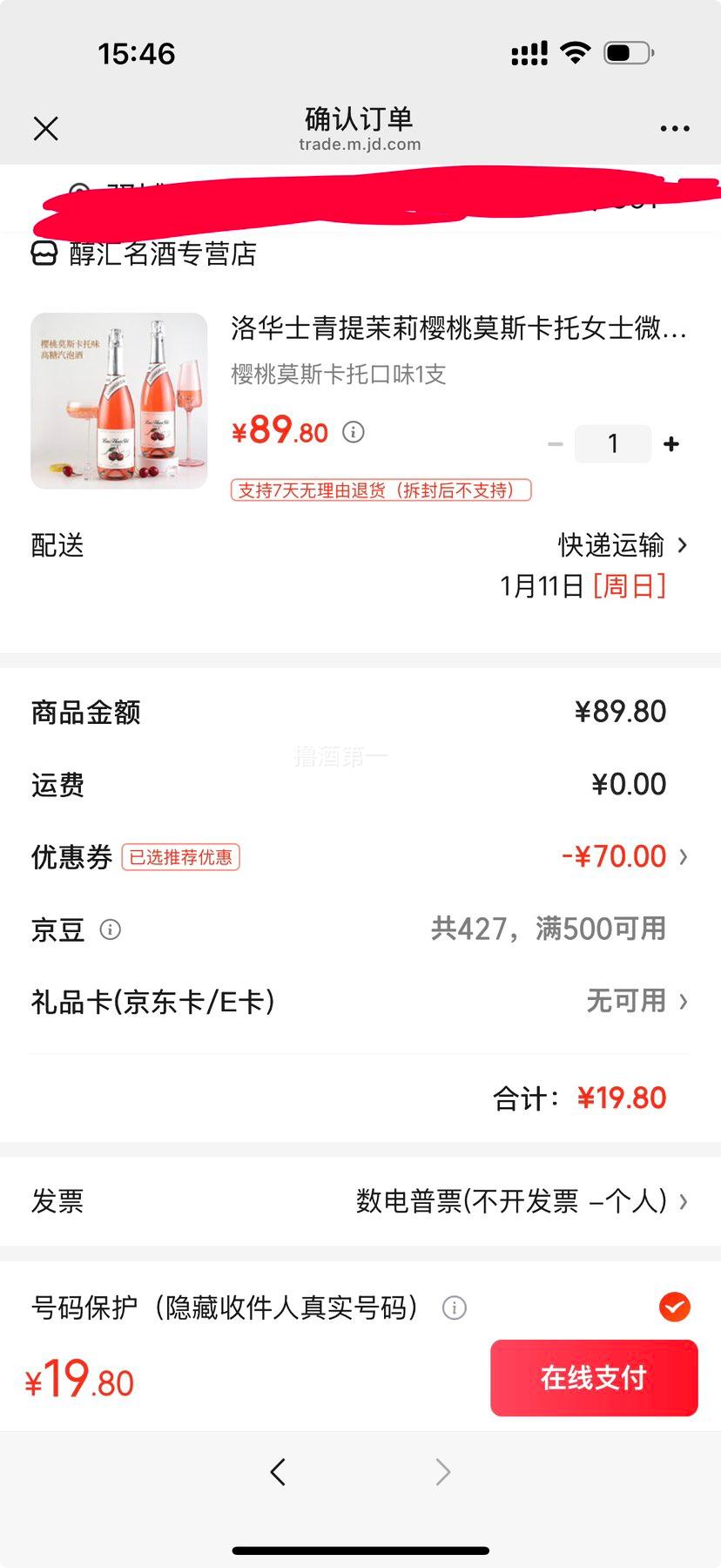Go back with the browser back arrow
Screen dimensions: 721x1568
click(x=278, y=1472)
